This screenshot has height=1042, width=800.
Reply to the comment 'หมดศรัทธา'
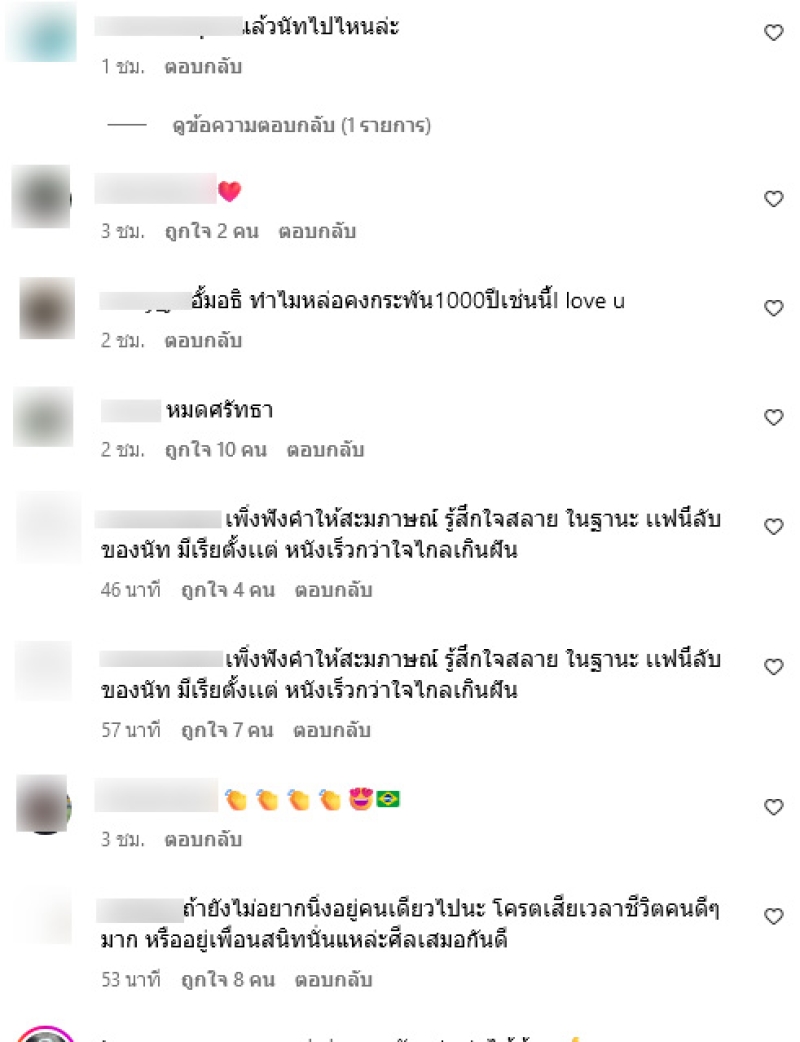(325, 450)
